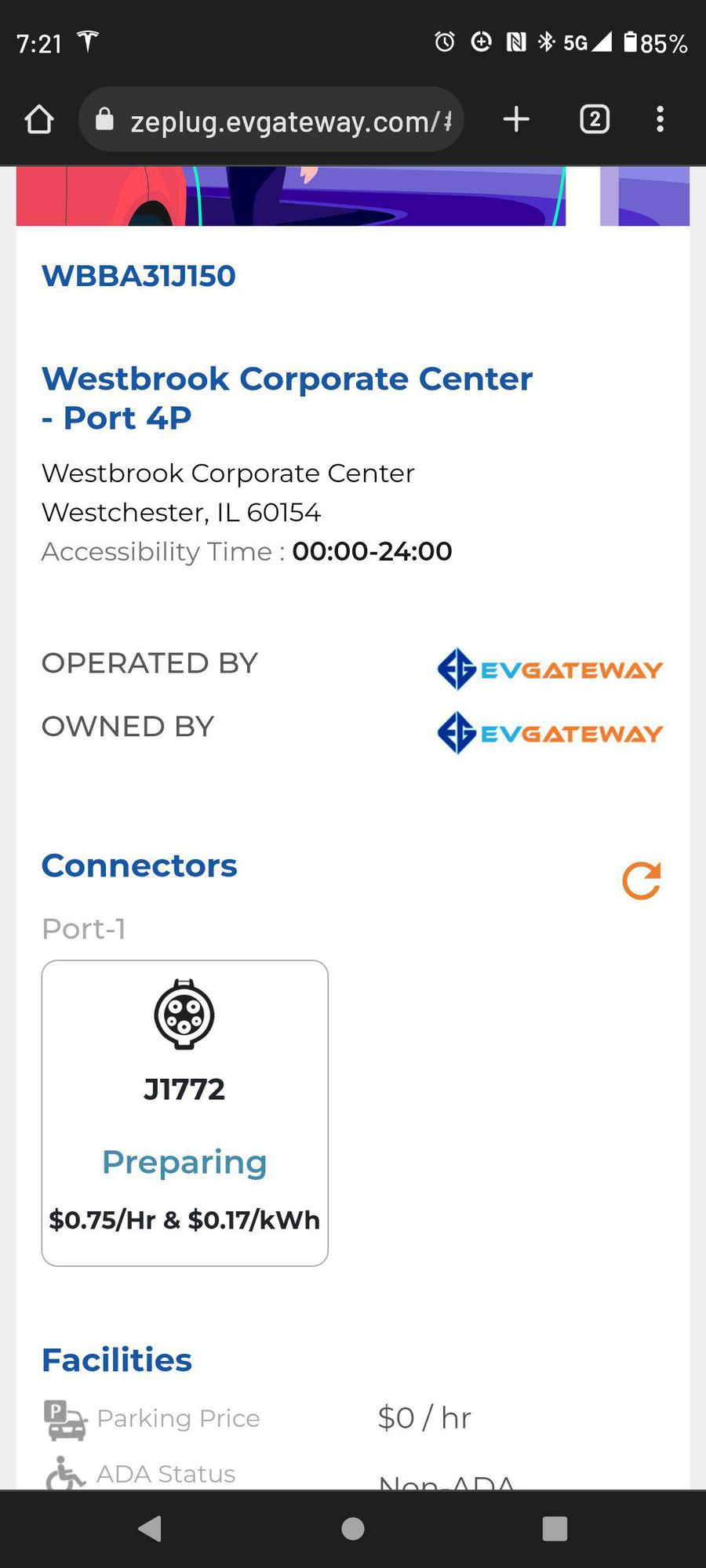Select the Preparing status on the connector card
706x1568 pixels.
[x=184, y=1163]
